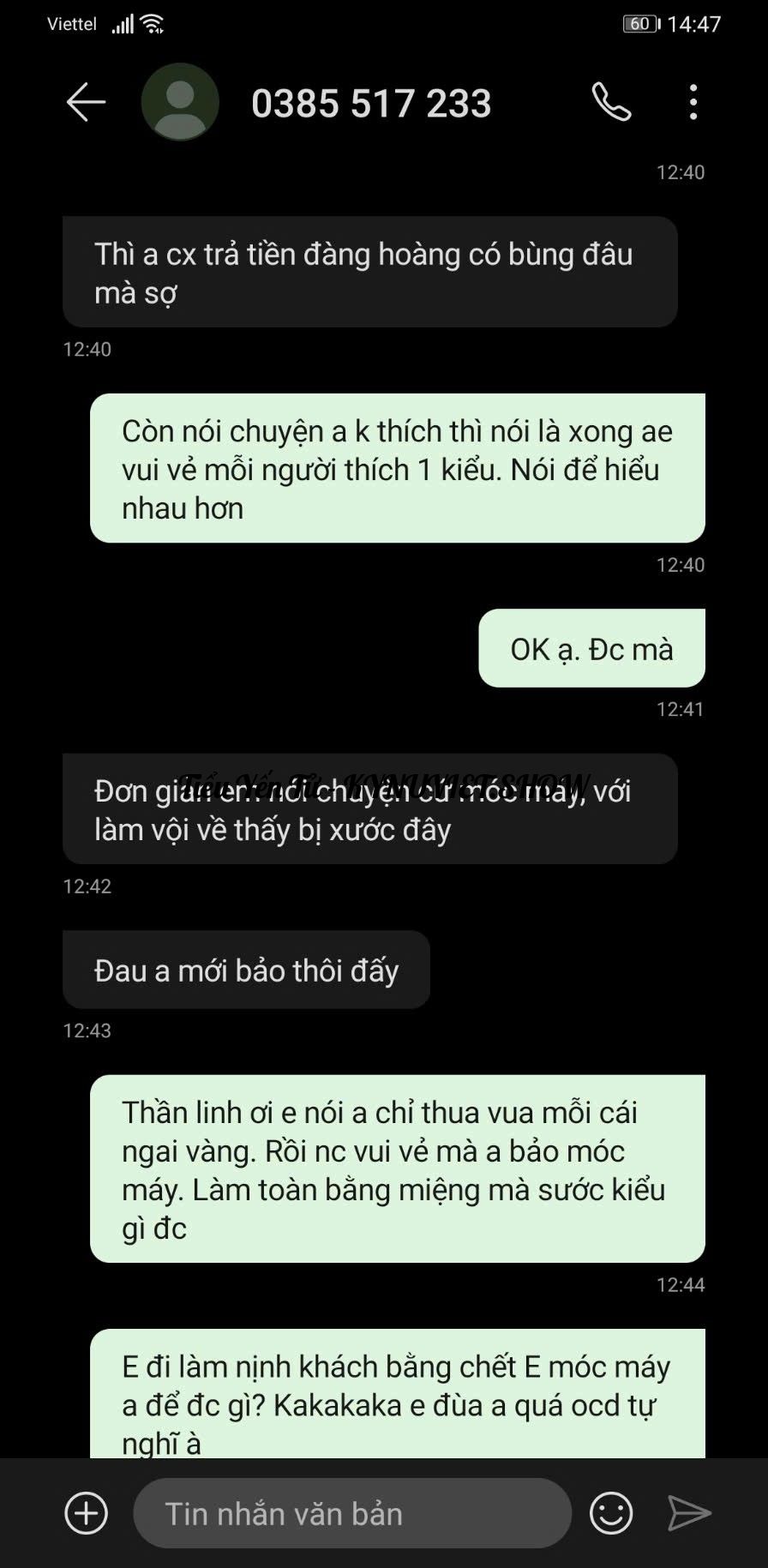Viewport: 768px width, 1568px height.
Task: Call 0385 517 233
Action: (611, 103)
